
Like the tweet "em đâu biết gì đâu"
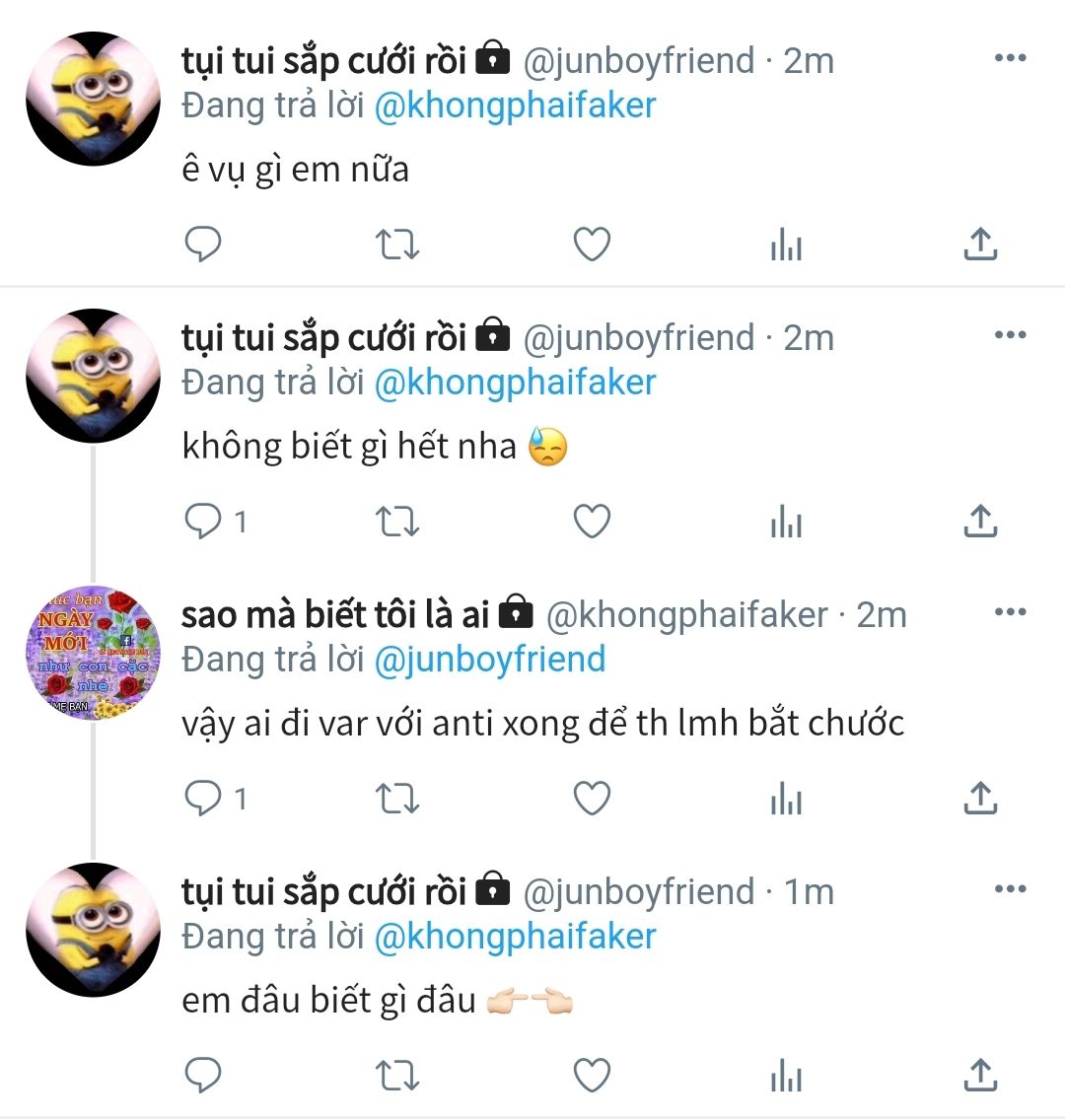pyautogui.click(x=592, y=1075)
